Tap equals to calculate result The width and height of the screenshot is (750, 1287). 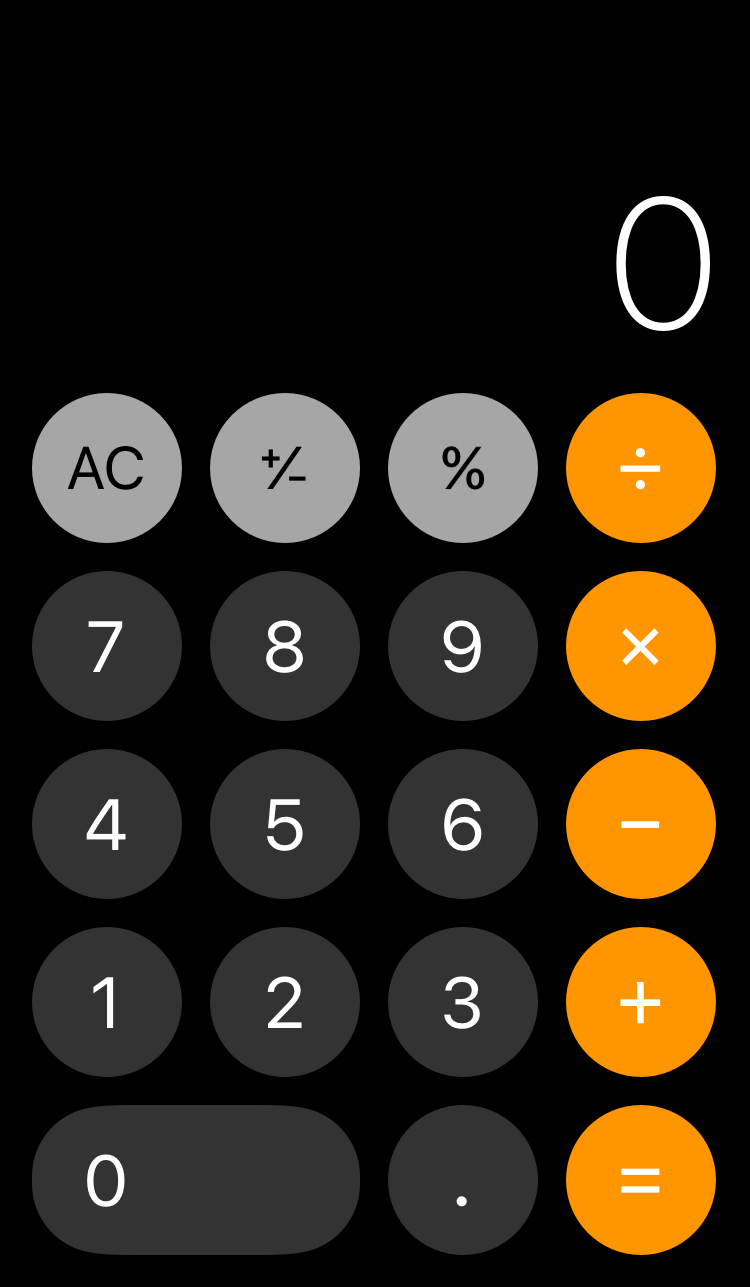(x=641, y=1180)
